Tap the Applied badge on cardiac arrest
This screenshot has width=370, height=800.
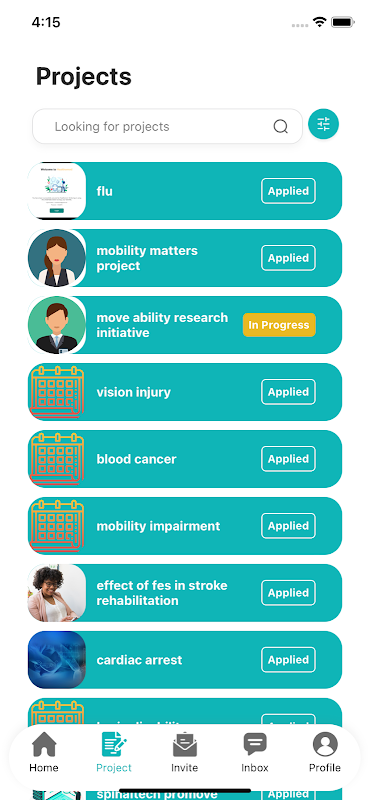(x=288, y=660)
